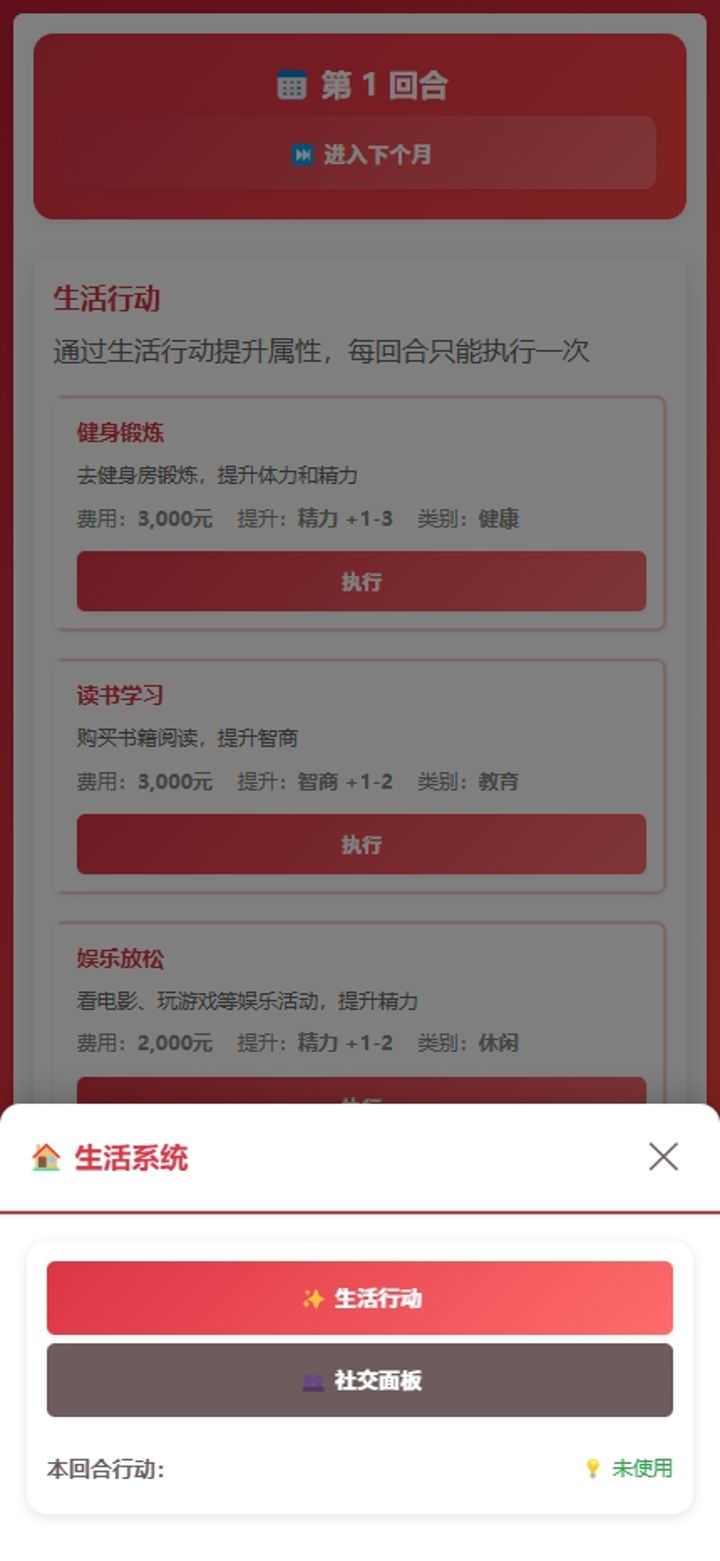The width and height of the screenshot is (720, 1561).
Task: Click the house icon next to 生活系统
Action: point(44,1156)
